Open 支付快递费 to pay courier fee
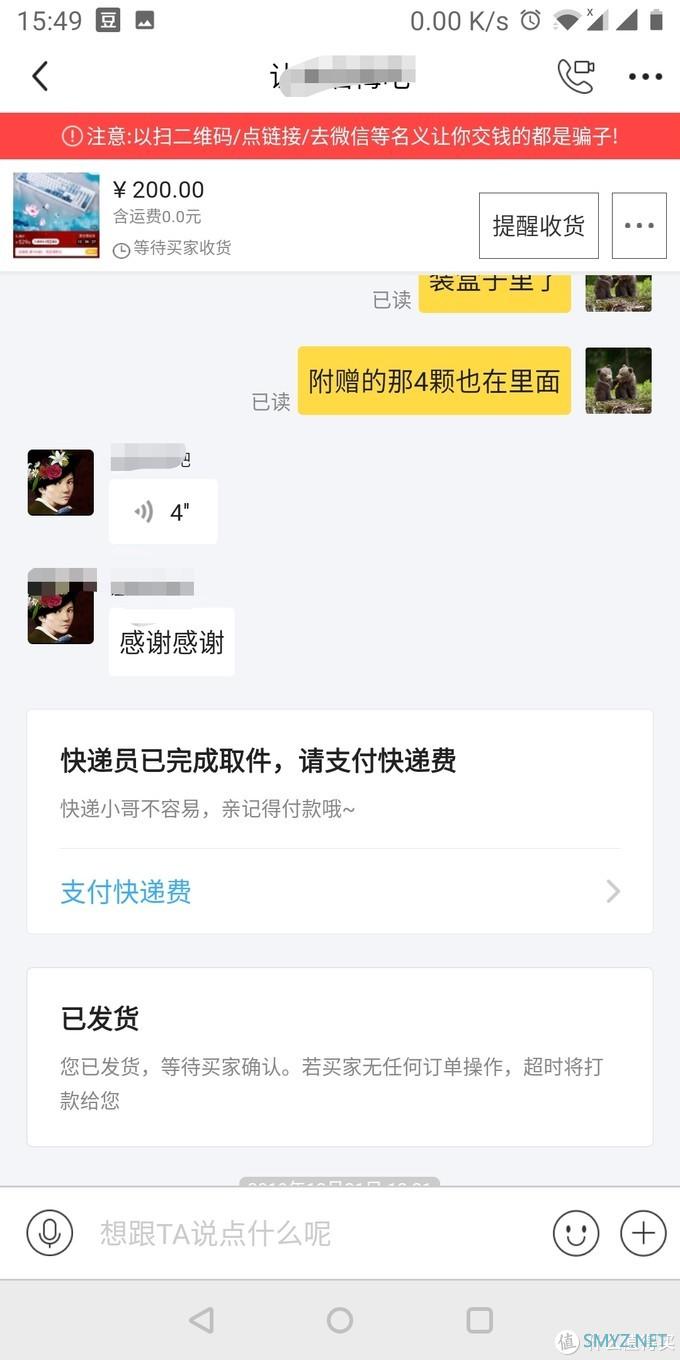Viewport: 680px width, 1360px height. (x=340, y=891)
